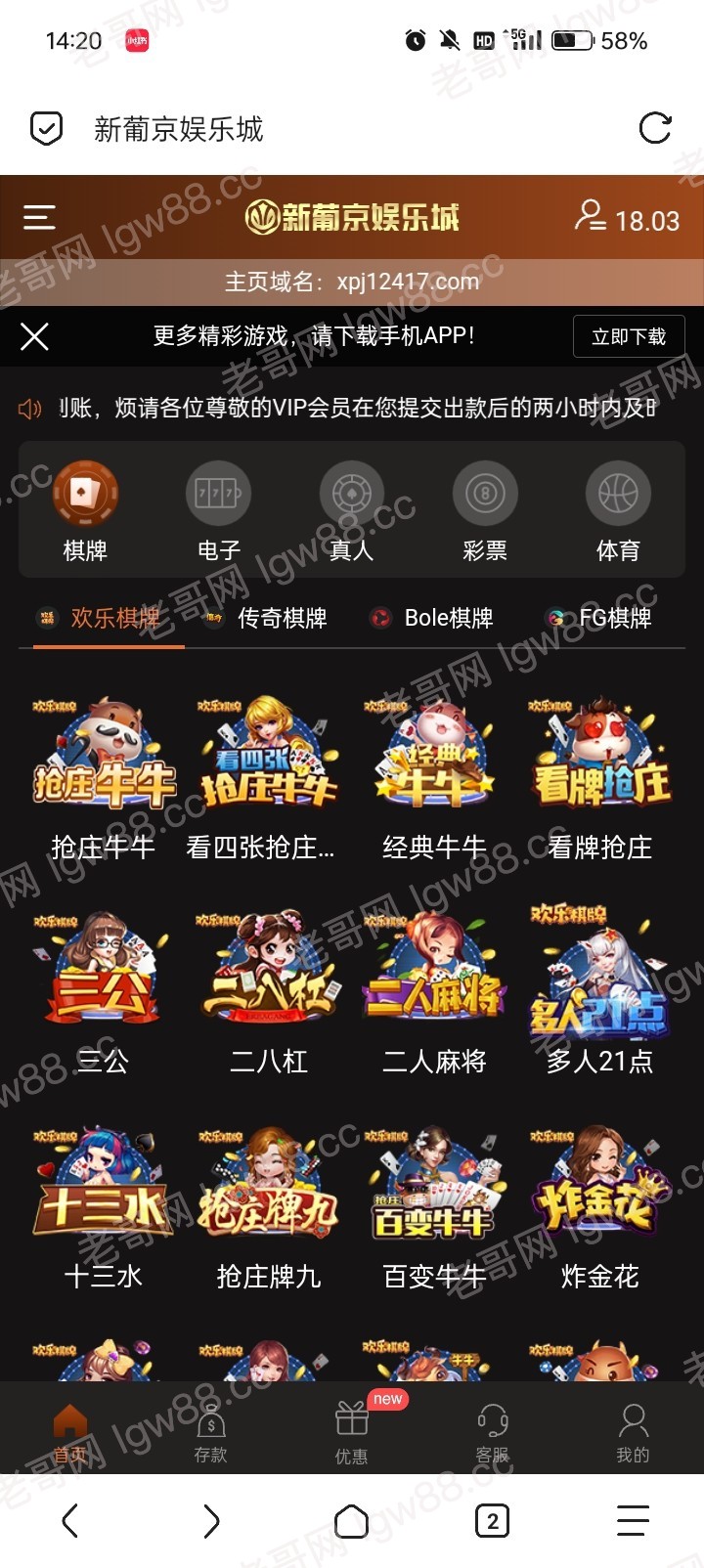This screenshot has height=1568, width=704.
Task: Switch to the 传奇棋牌 tab
Action: [266, 618]
